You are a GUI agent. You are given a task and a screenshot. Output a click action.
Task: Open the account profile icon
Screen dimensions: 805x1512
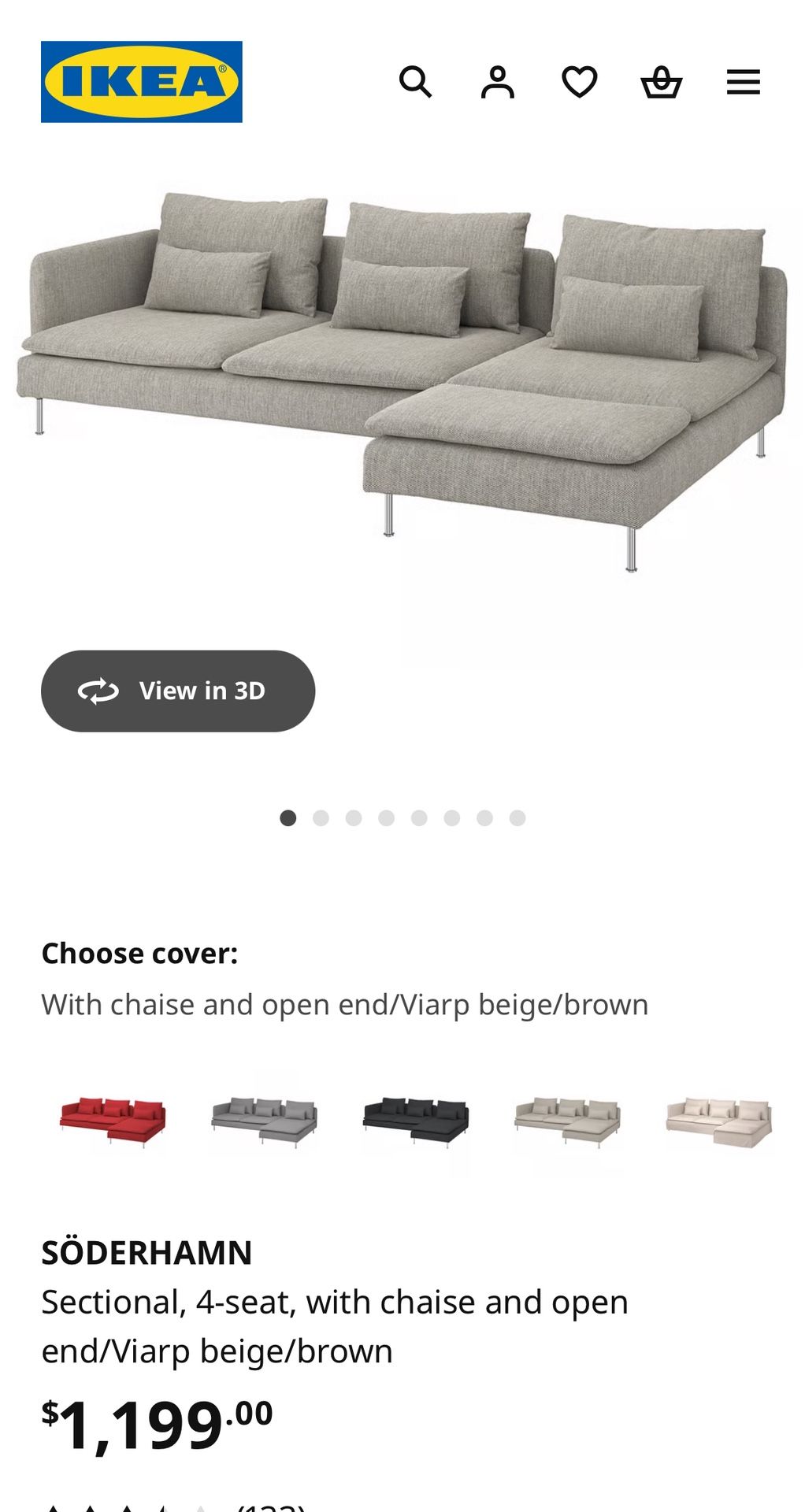tap(497, 81)
